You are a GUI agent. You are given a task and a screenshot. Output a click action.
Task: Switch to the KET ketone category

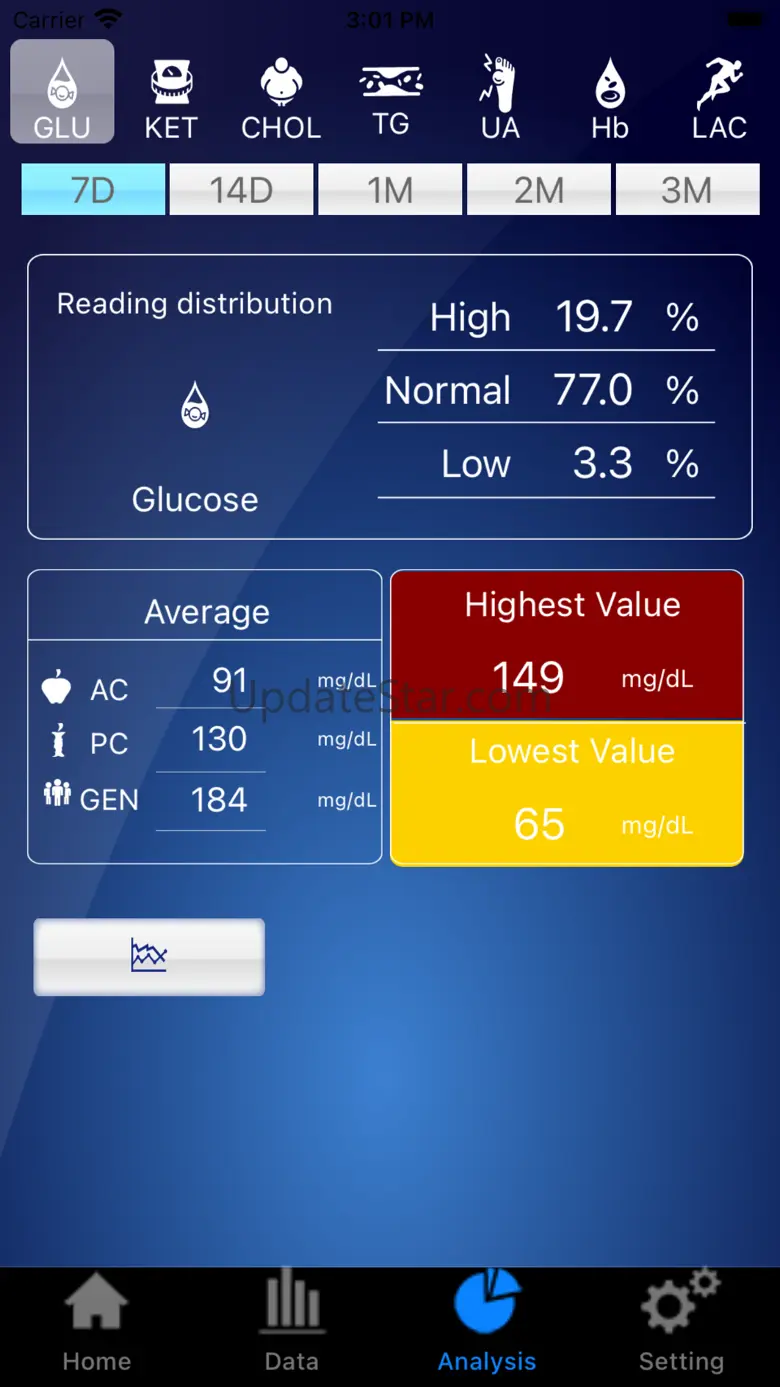[171, 98]
